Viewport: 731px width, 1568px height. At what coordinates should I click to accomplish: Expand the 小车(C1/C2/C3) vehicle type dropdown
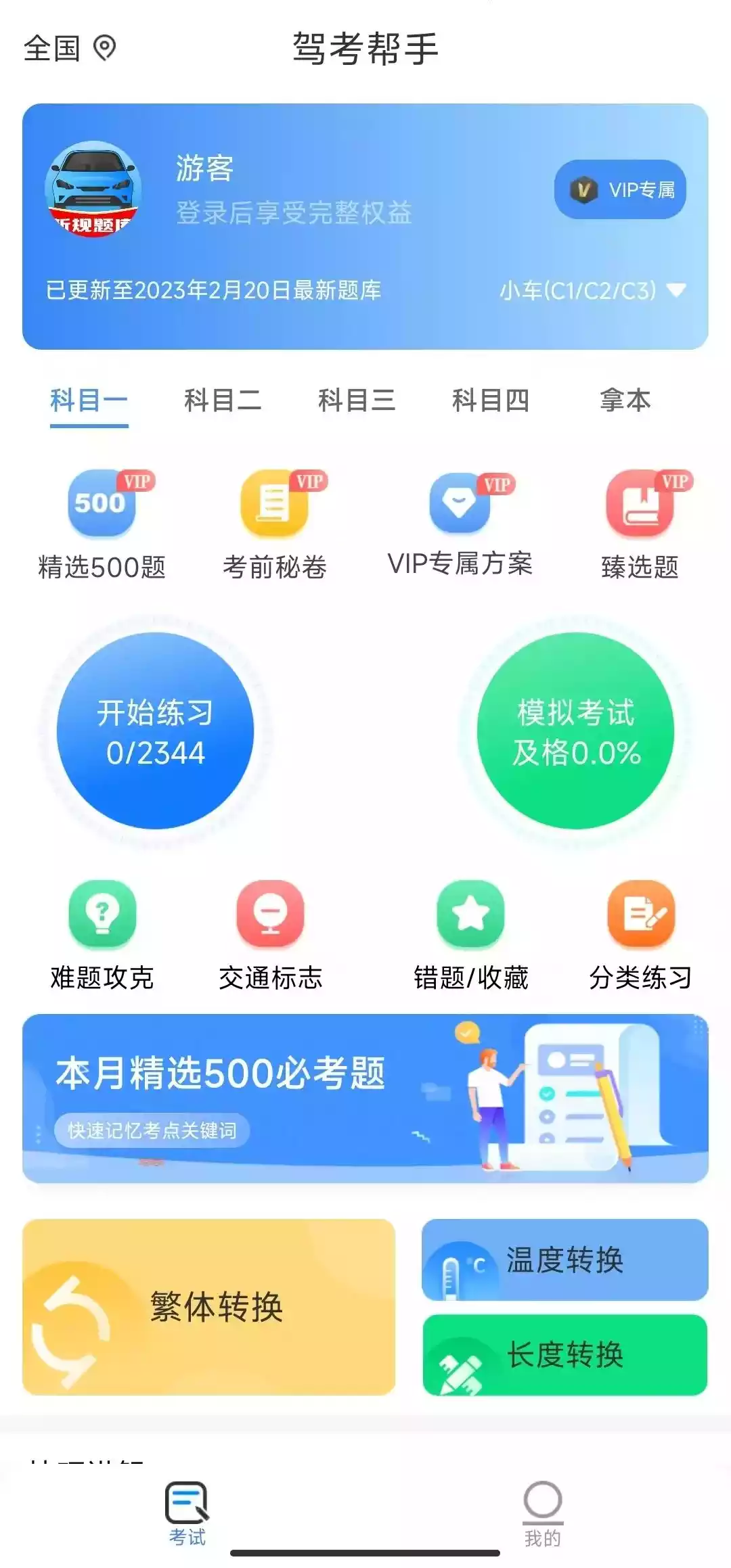point(592,290)
